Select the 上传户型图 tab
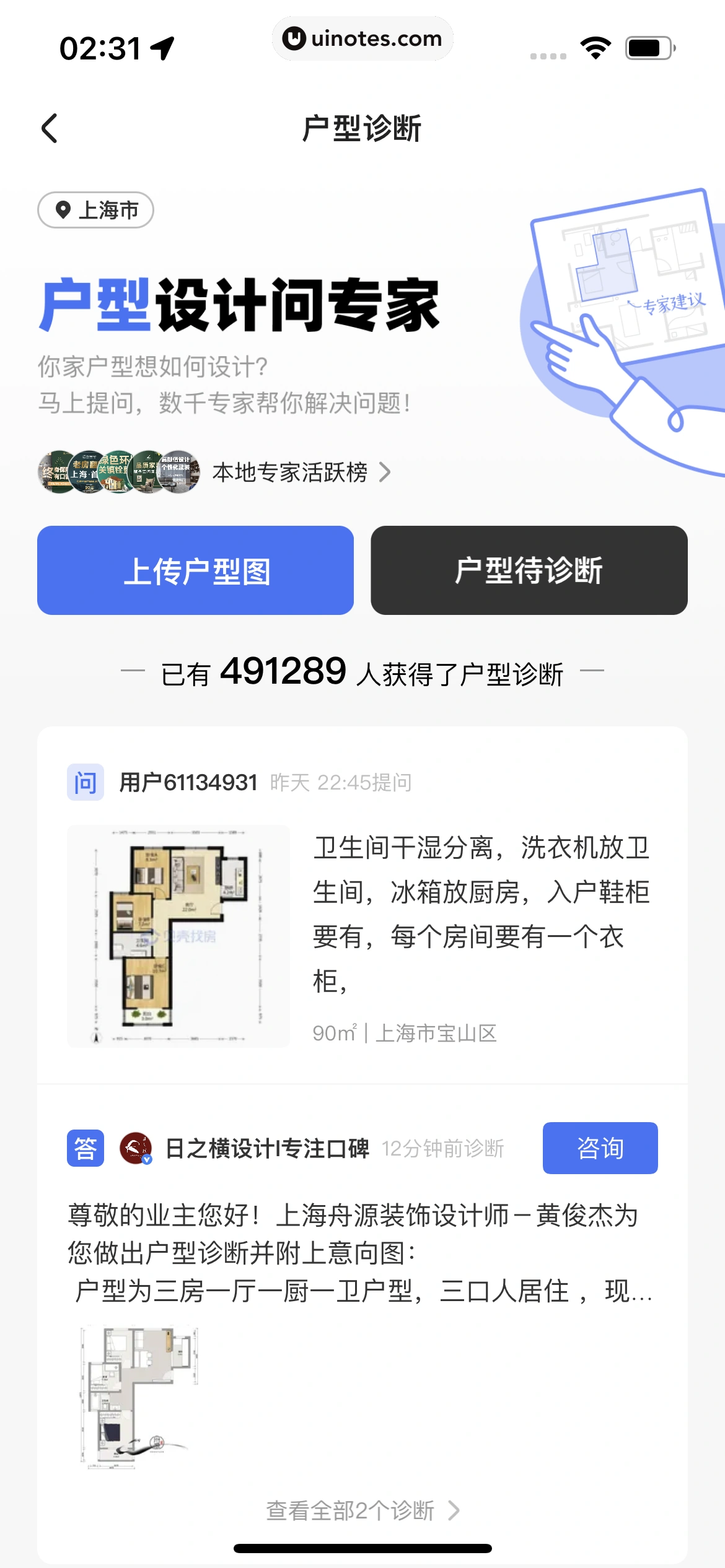This screenshot has height=1568, width=725. [196, 570]
